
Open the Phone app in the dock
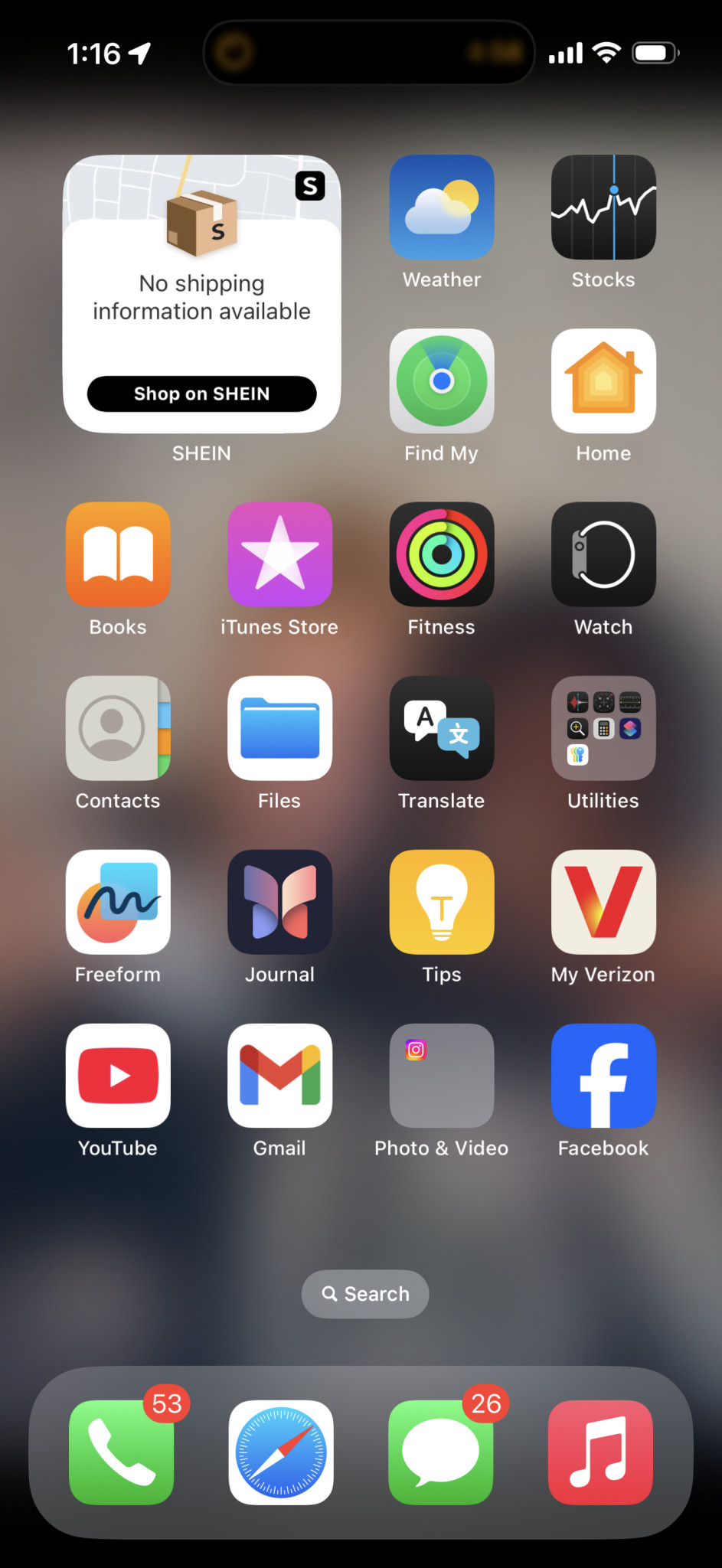coord(121,1452)
